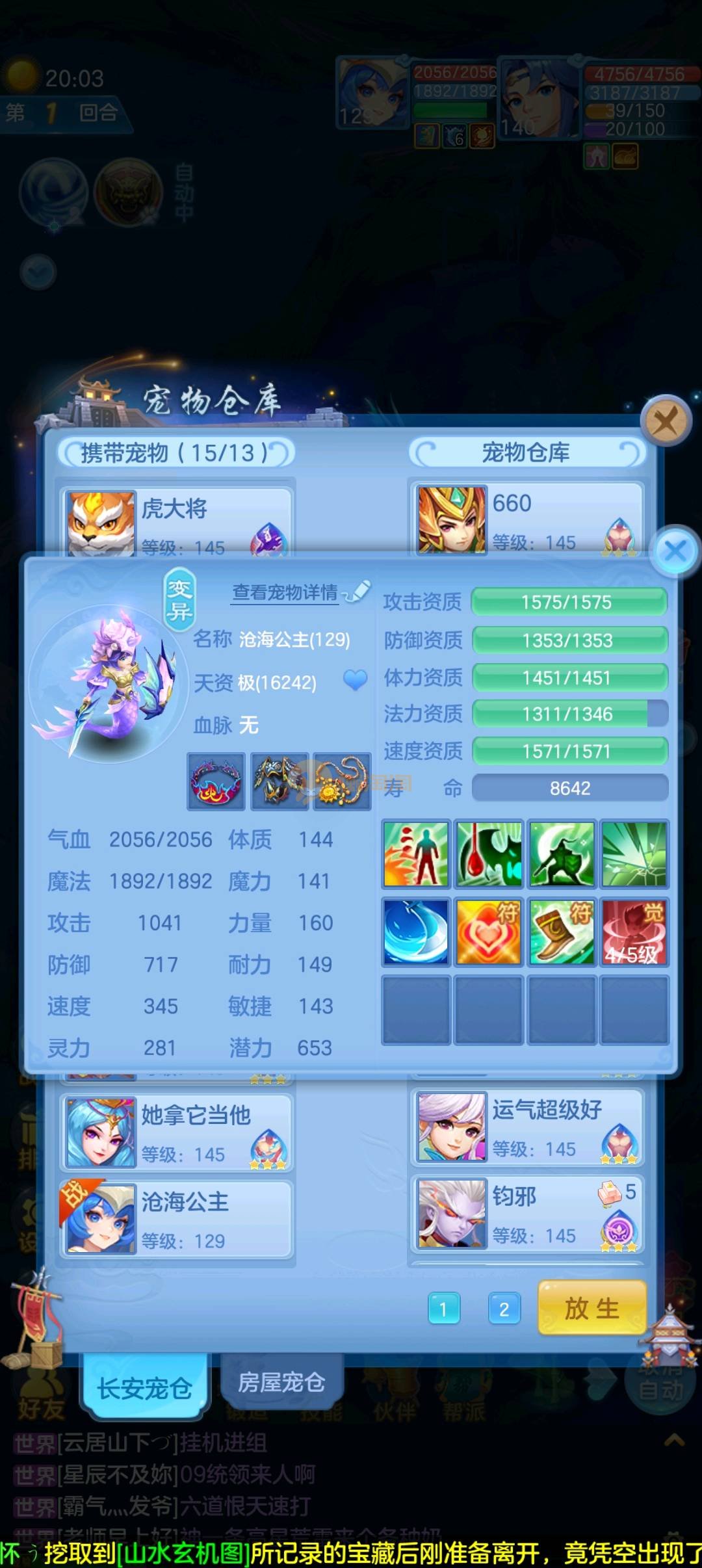Inspect the golden necklace equipment
This screenshot has height=1568, width=702.
(342, 781)
